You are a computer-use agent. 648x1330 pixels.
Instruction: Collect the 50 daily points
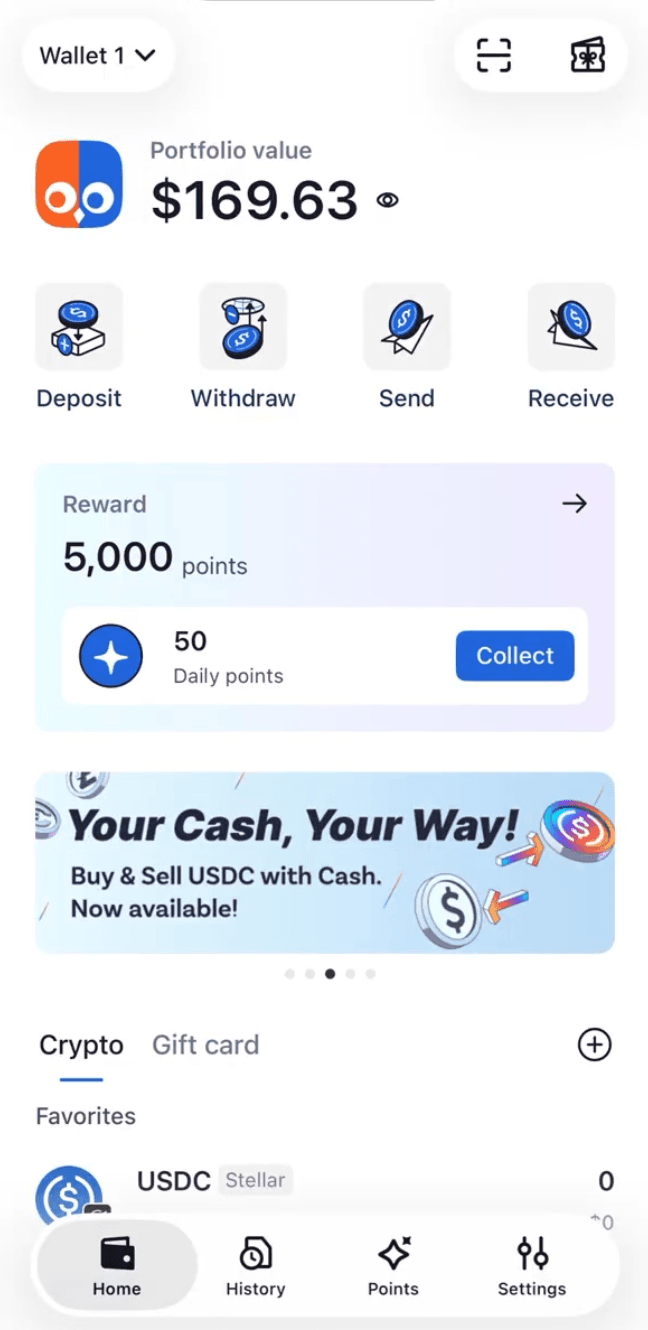(515, 656)
